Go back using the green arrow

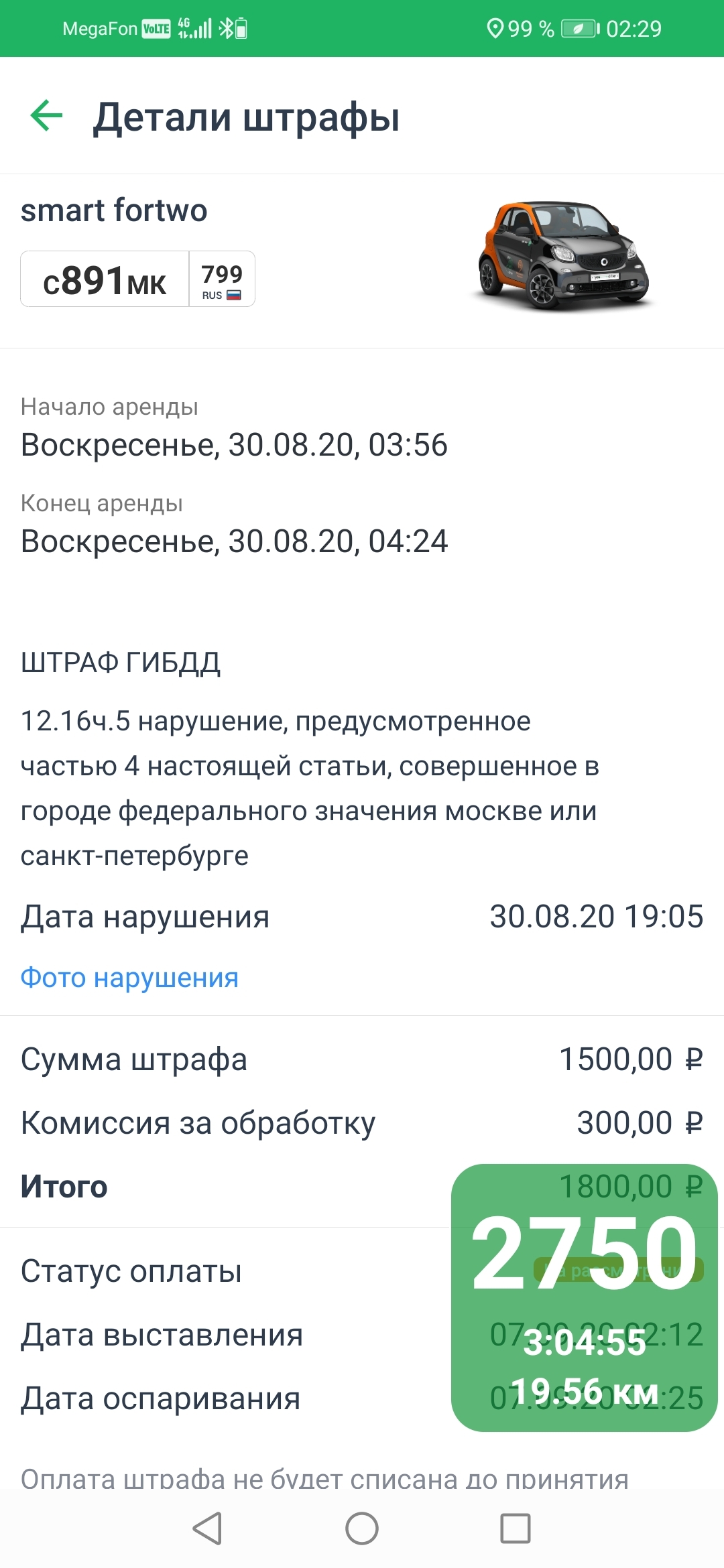pyautogui.click(x=46, y=116)
